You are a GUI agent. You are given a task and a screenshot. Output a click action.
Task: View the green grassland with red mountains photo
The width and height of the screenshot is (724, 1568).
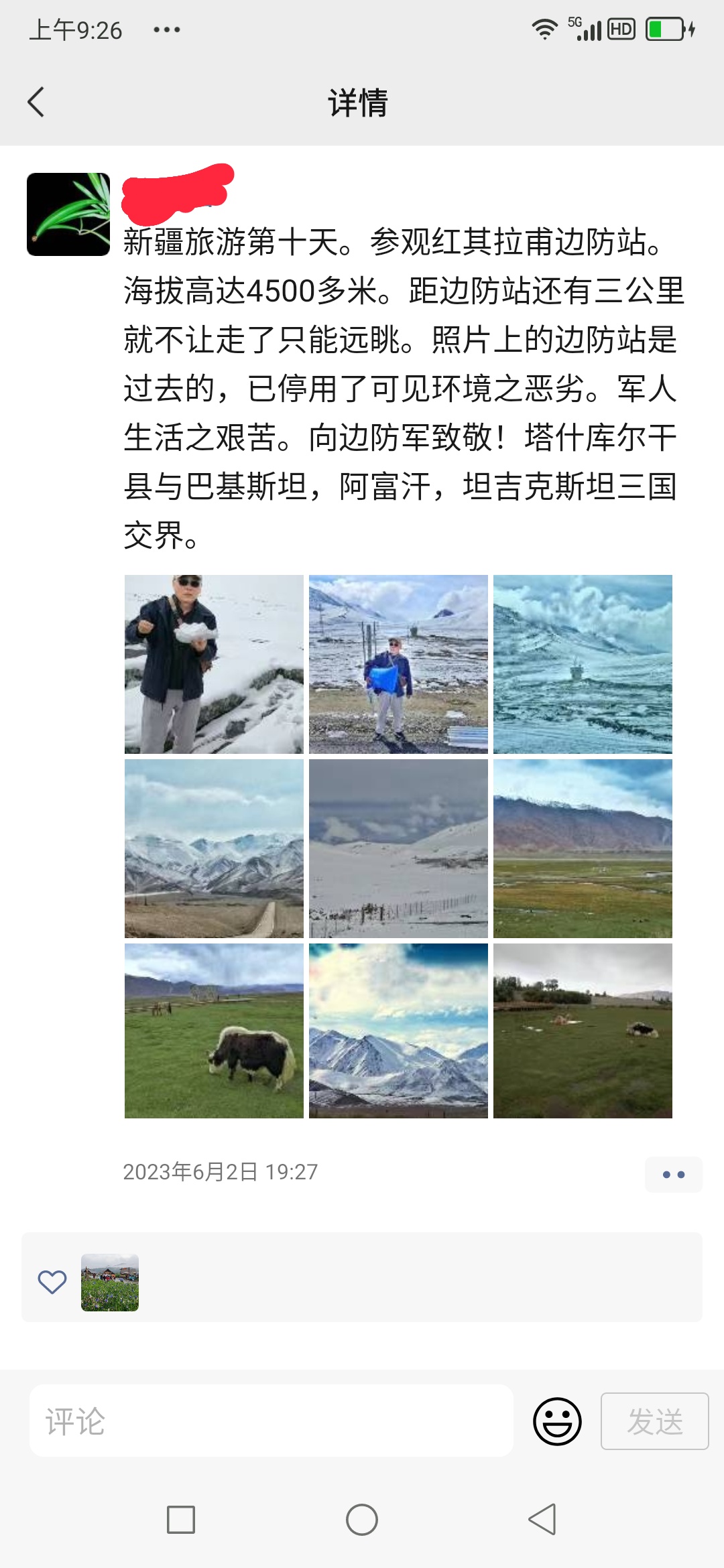point(583,848)
